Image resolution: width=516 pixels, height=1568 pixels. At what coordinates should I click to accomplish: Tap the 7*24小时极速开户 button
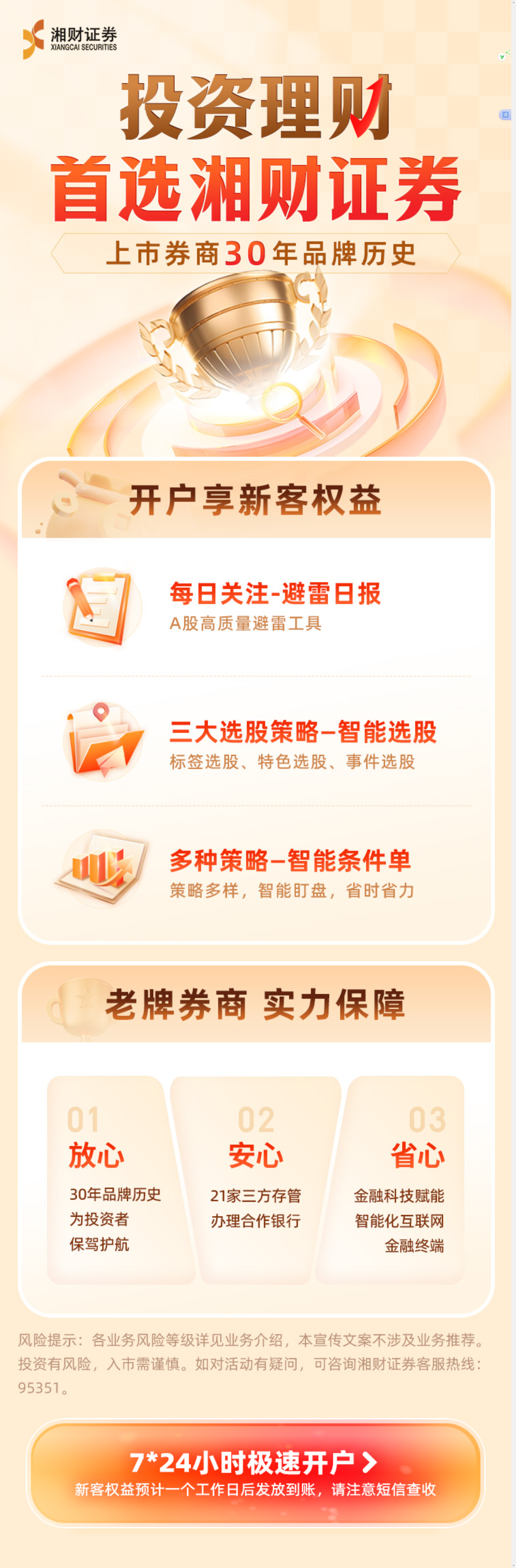255,1472
